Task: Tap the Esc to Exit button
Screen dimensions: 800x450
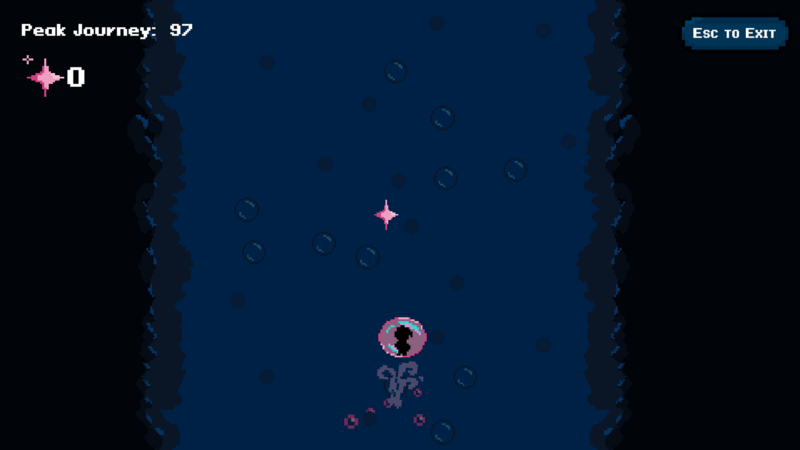Action: click(x=735, y=33)
